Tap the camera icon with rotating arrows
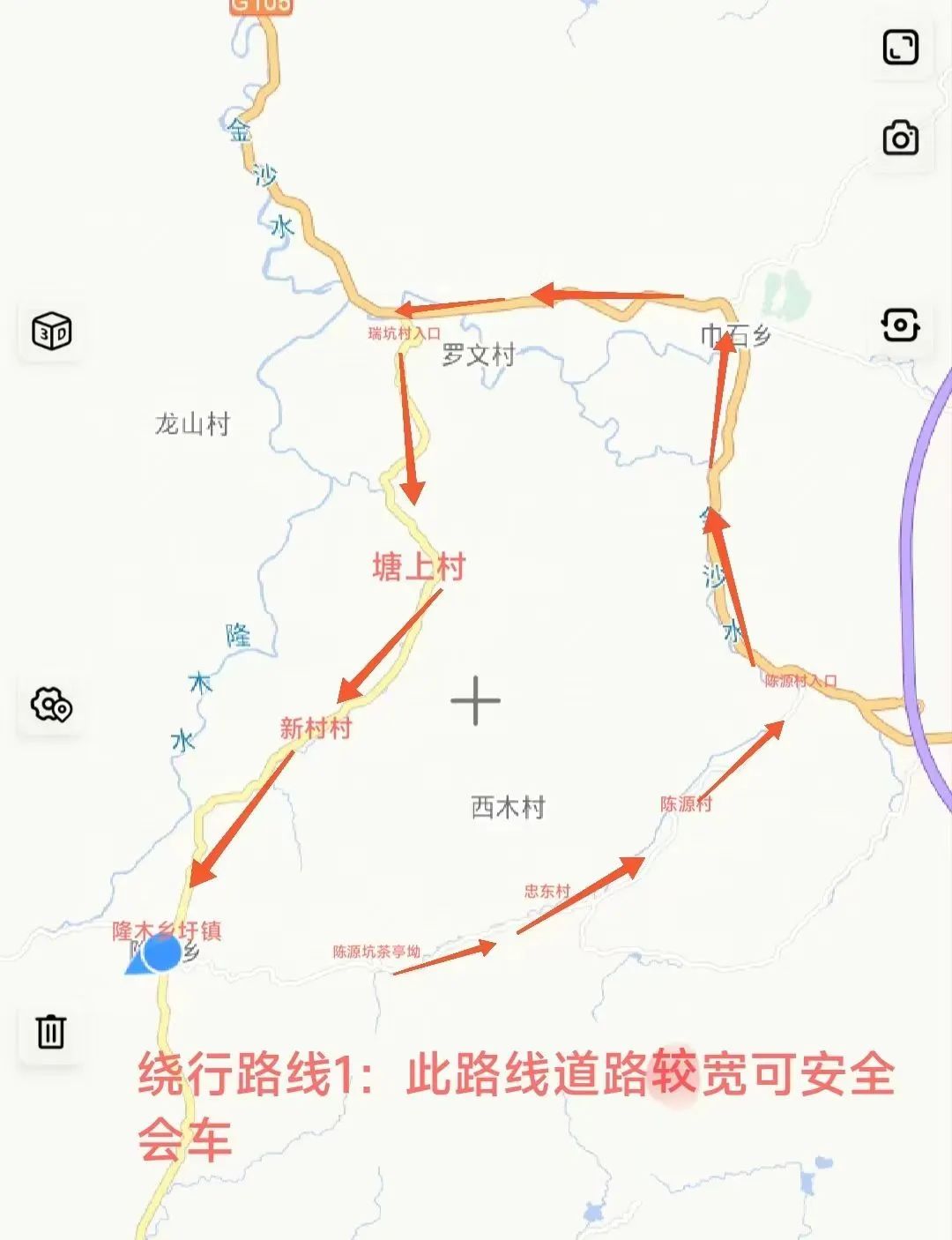 [x=900, y=325]
